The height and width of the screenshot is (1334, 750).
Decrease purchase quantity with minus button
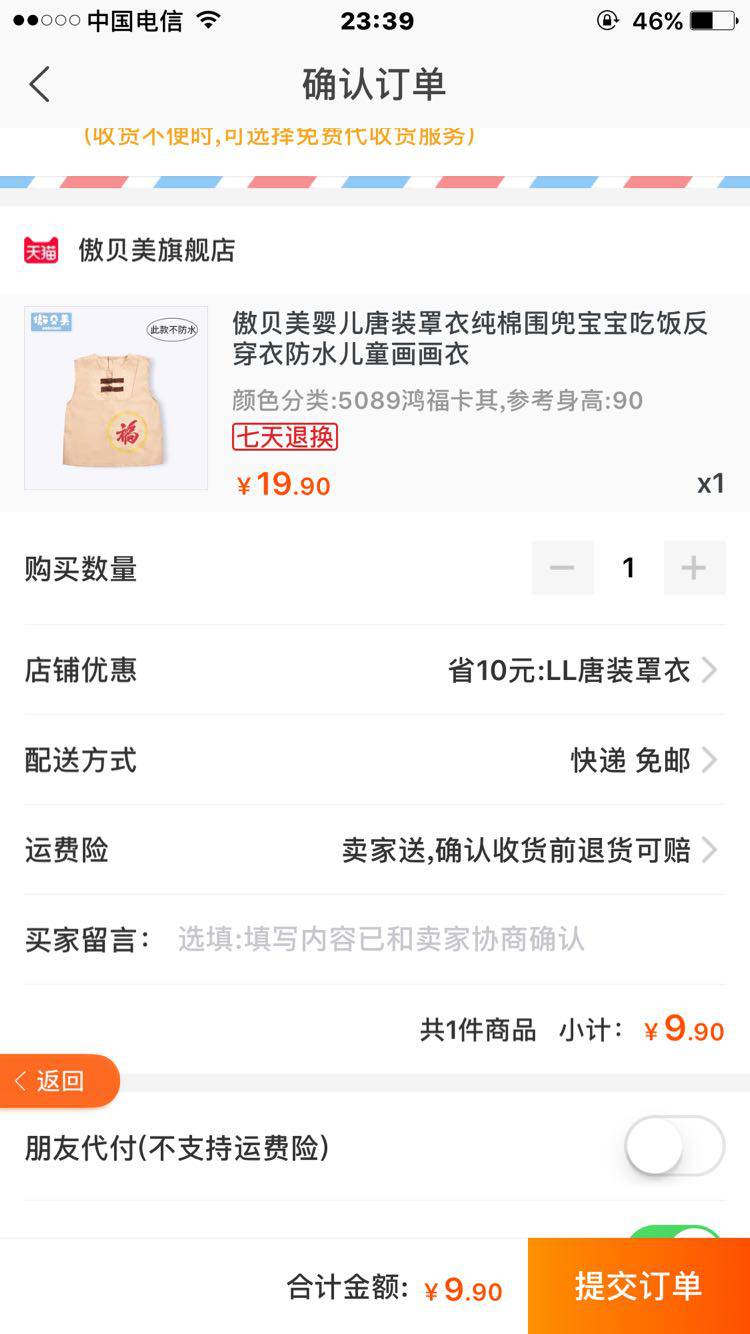pos(562,568)
